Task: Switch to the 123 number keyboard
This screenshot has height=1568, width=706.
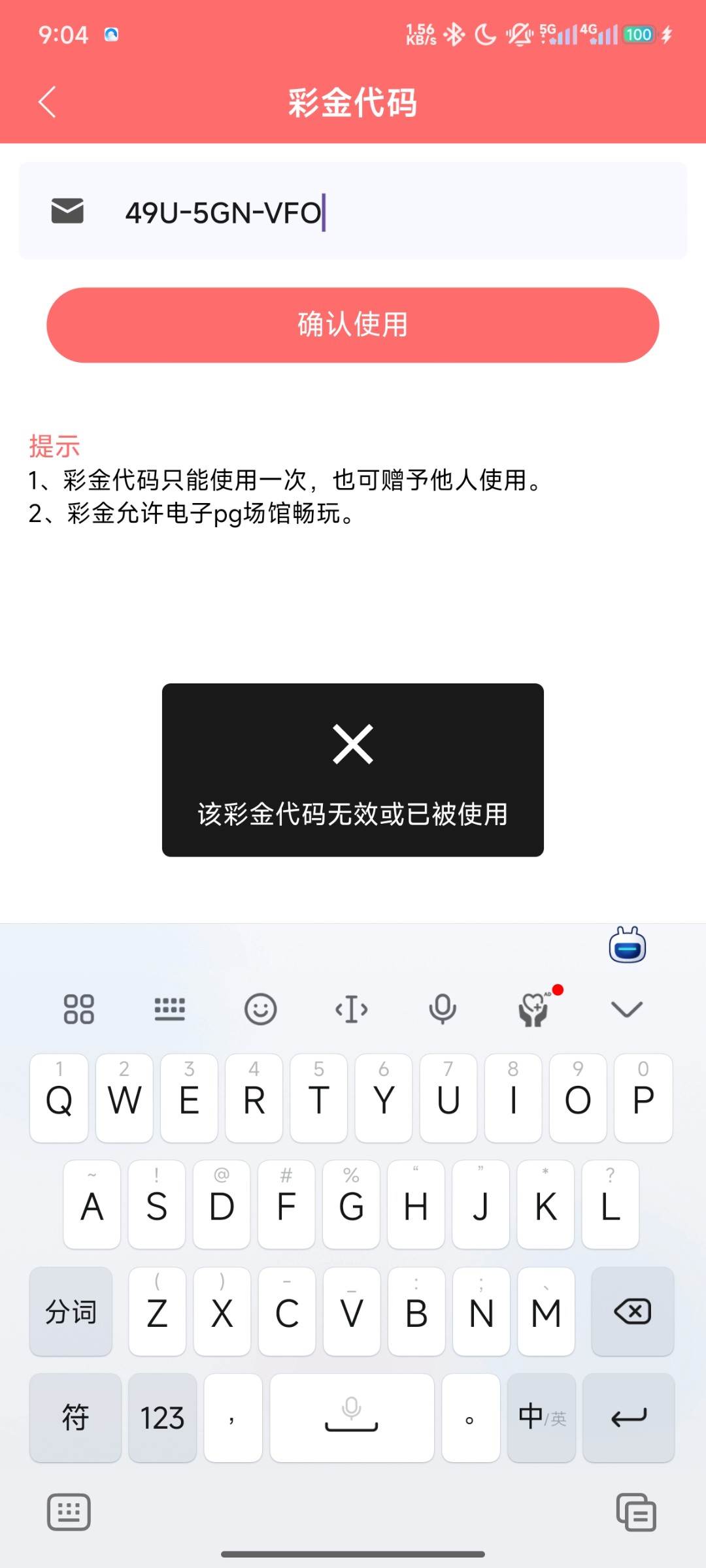Action: click(x=162, y=1418)
